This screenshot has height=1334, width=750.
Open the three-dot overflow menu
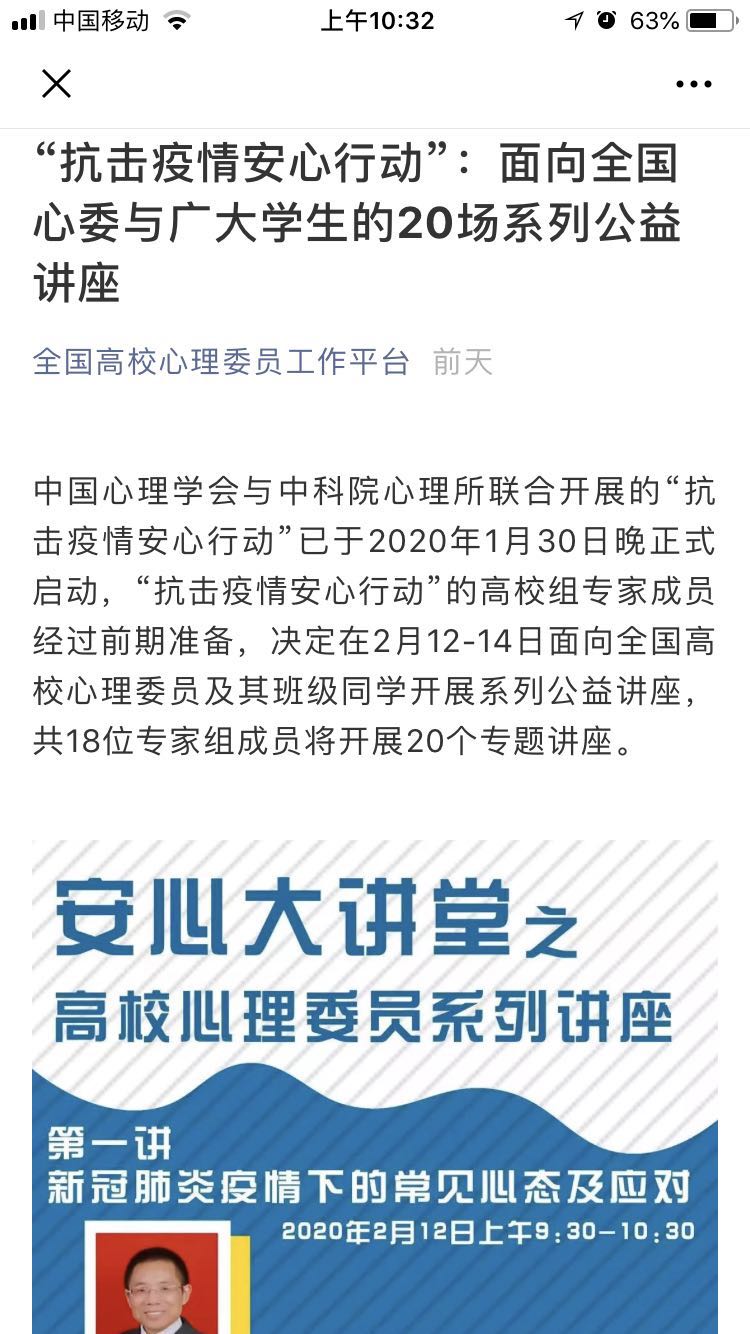(x=693, y=85)
